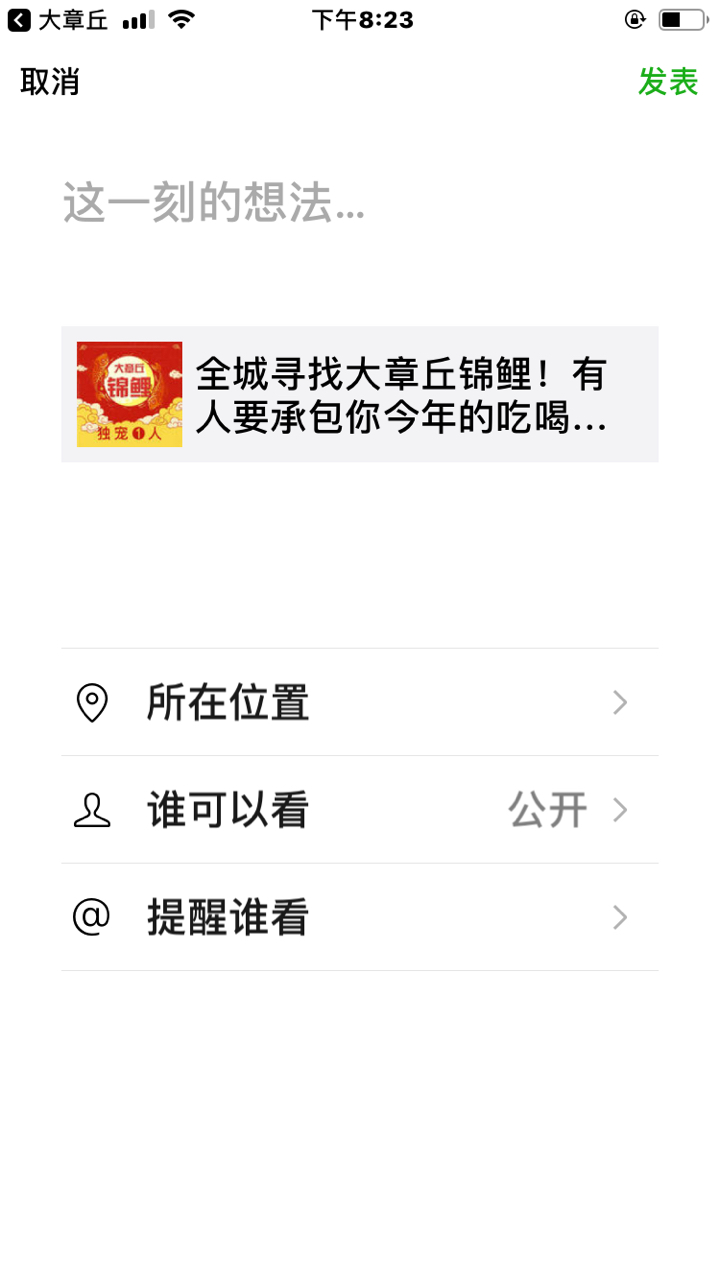
Task: Open 谁可以看 visibility settings
Action: (360, 810)
